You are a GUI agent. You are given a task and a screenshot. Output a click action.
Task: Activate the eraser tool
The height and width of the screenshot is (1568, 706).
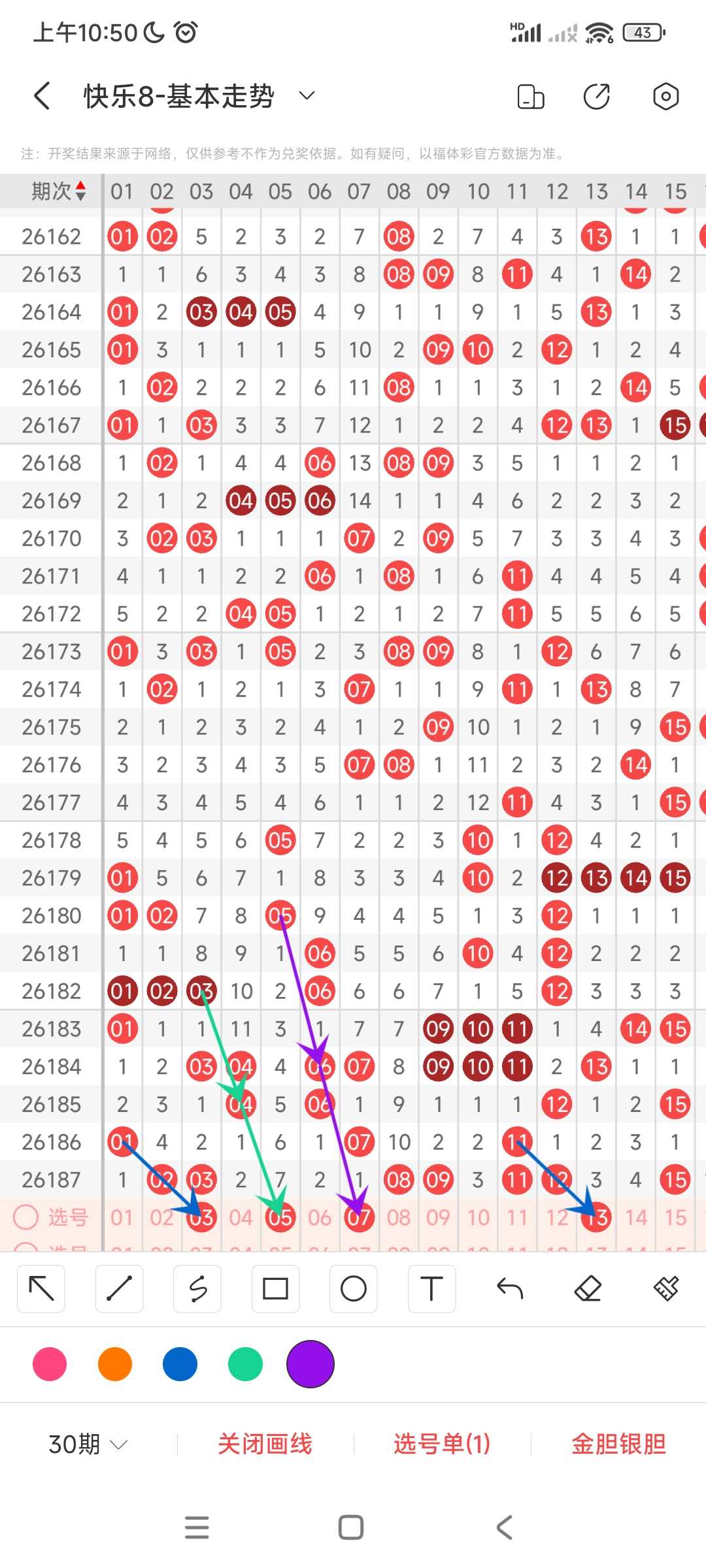pyautogui.click(x=588, y=1288)
